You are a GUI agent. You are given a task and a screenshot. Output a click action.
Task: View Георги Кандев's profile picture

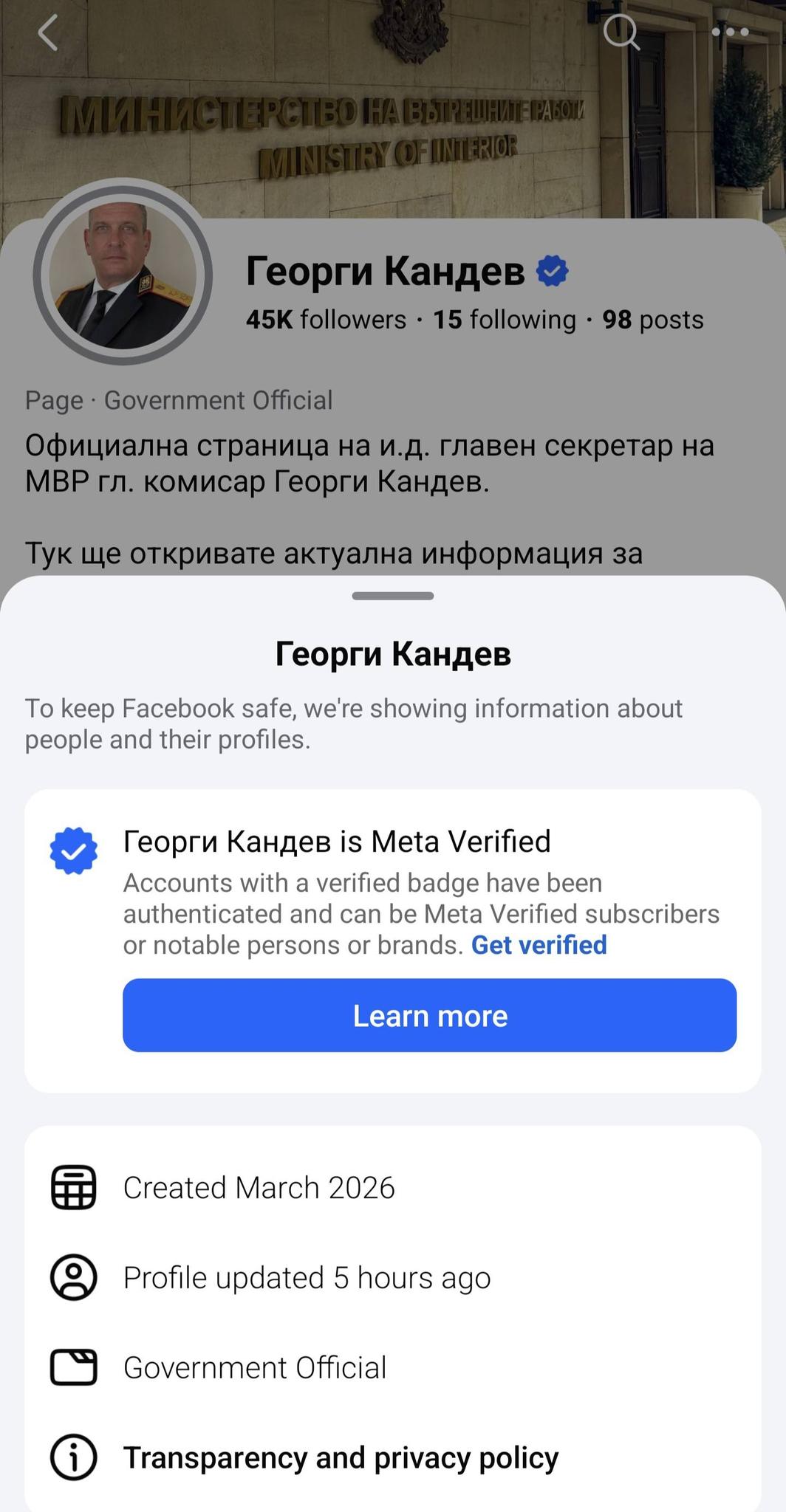point(123,274)
